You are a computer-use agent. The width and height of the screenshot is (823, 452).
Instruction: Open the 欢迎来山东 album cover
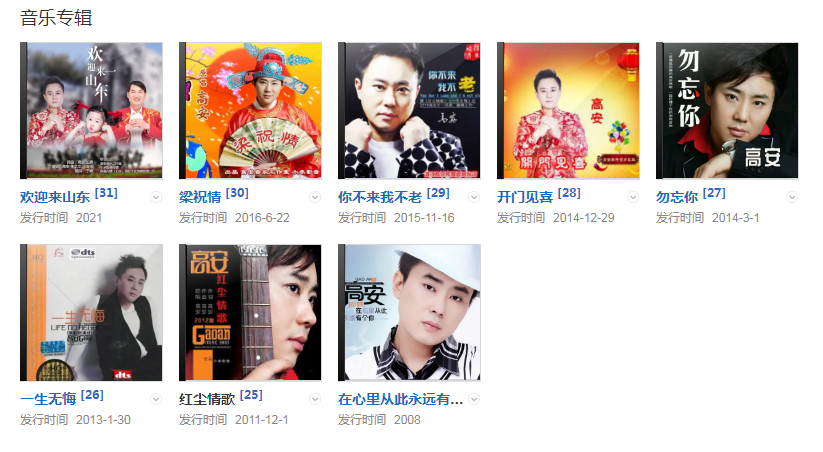point(91,110)
